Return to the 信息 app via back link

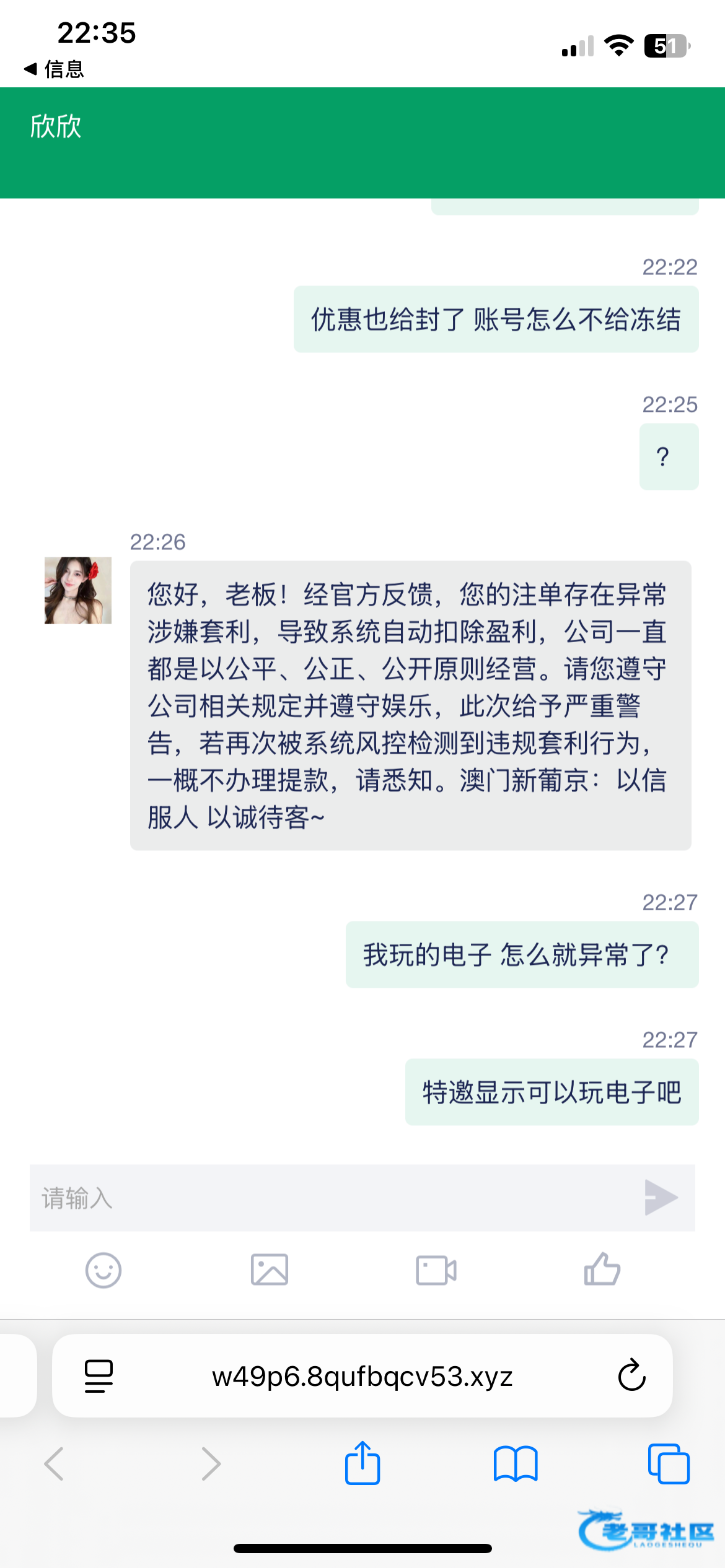[55, 69]
